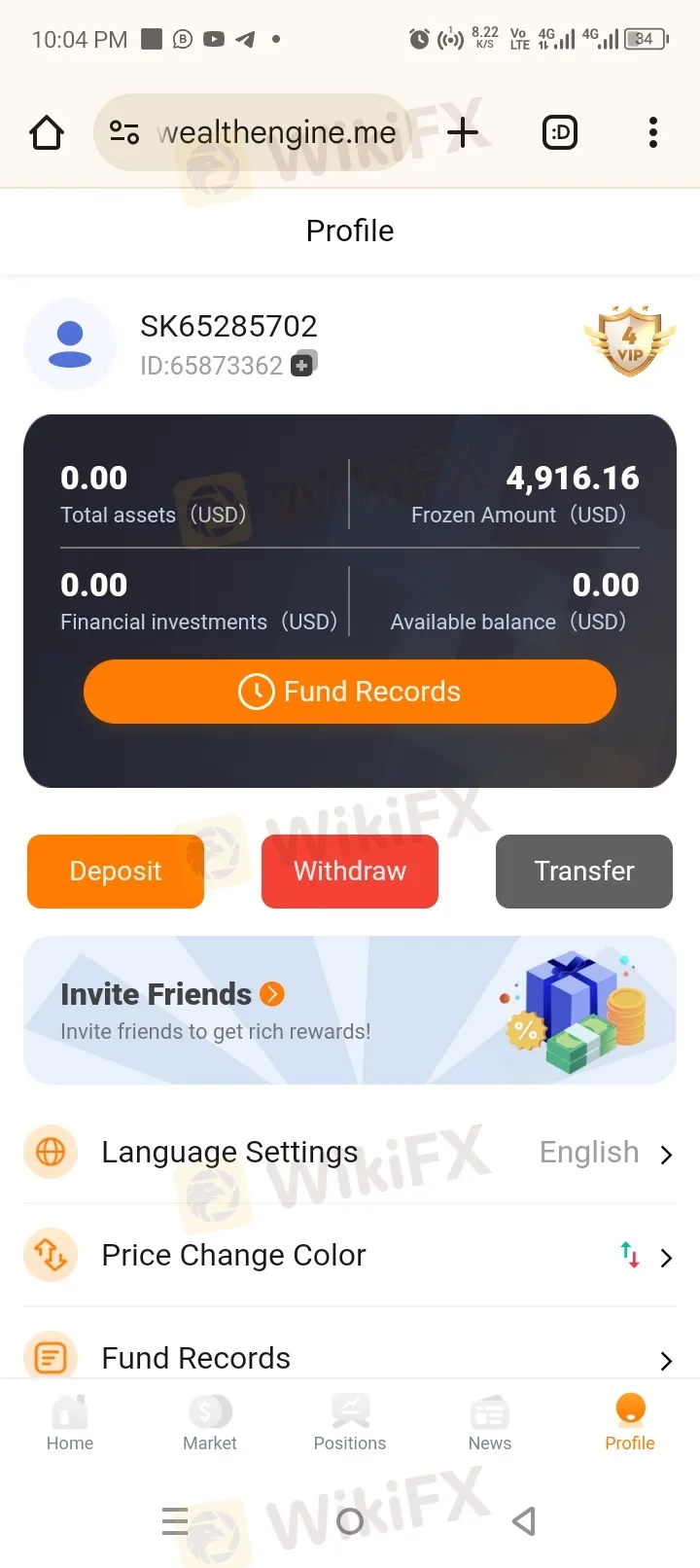Image resolution: width=700 pixels, height=1568 pixels.
Task: Open the browser overflow menu
Action: point(653,132)
